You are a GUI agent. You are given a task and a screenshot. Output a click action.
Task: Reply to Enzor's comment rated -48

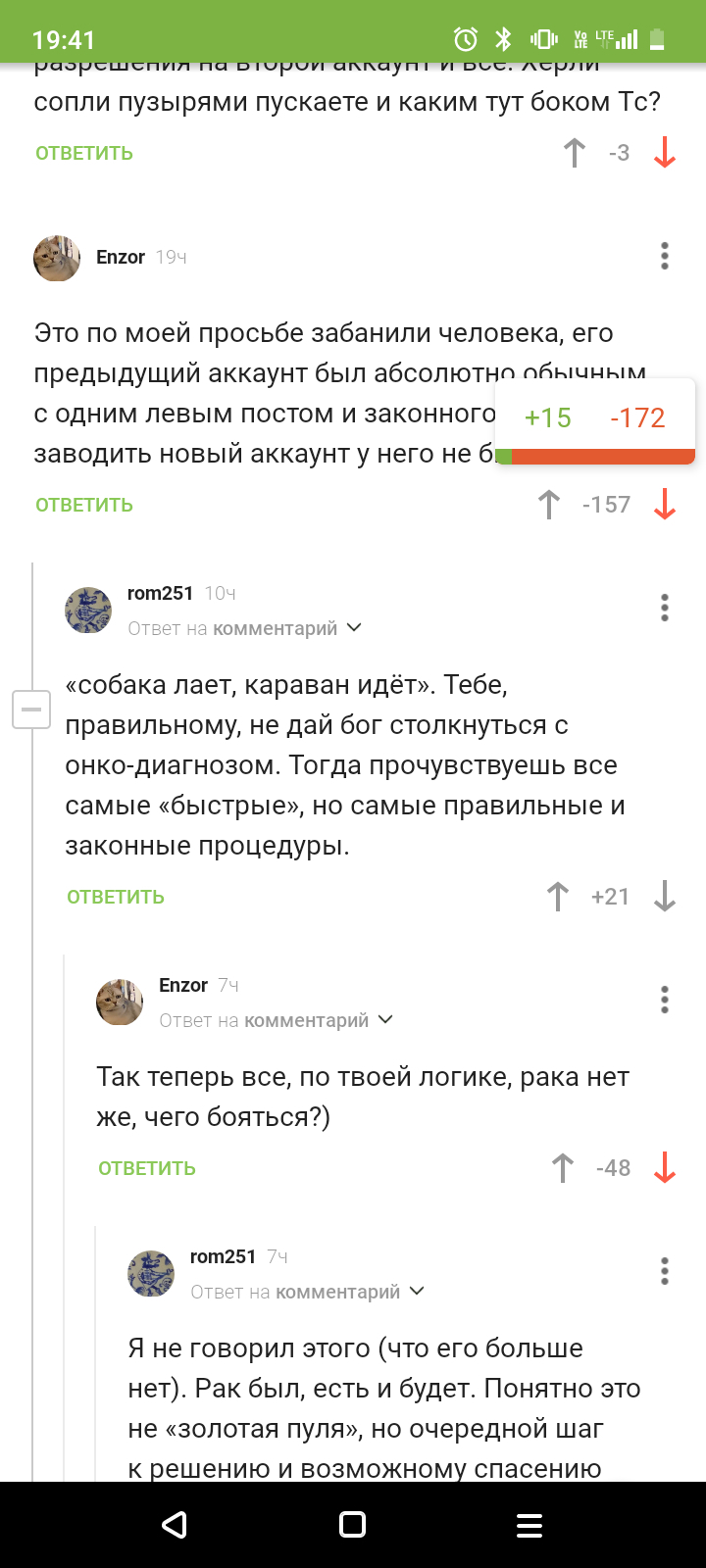[147, 1168]
